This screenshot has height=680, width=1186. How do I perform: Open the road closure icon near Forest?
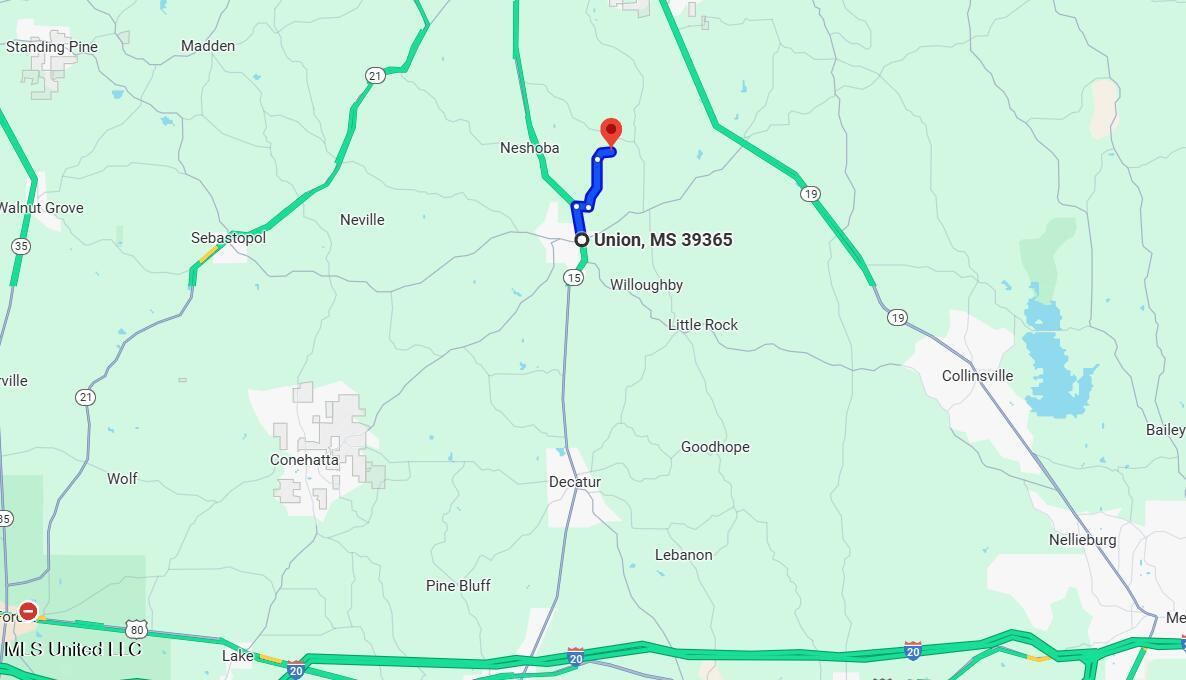29,610
